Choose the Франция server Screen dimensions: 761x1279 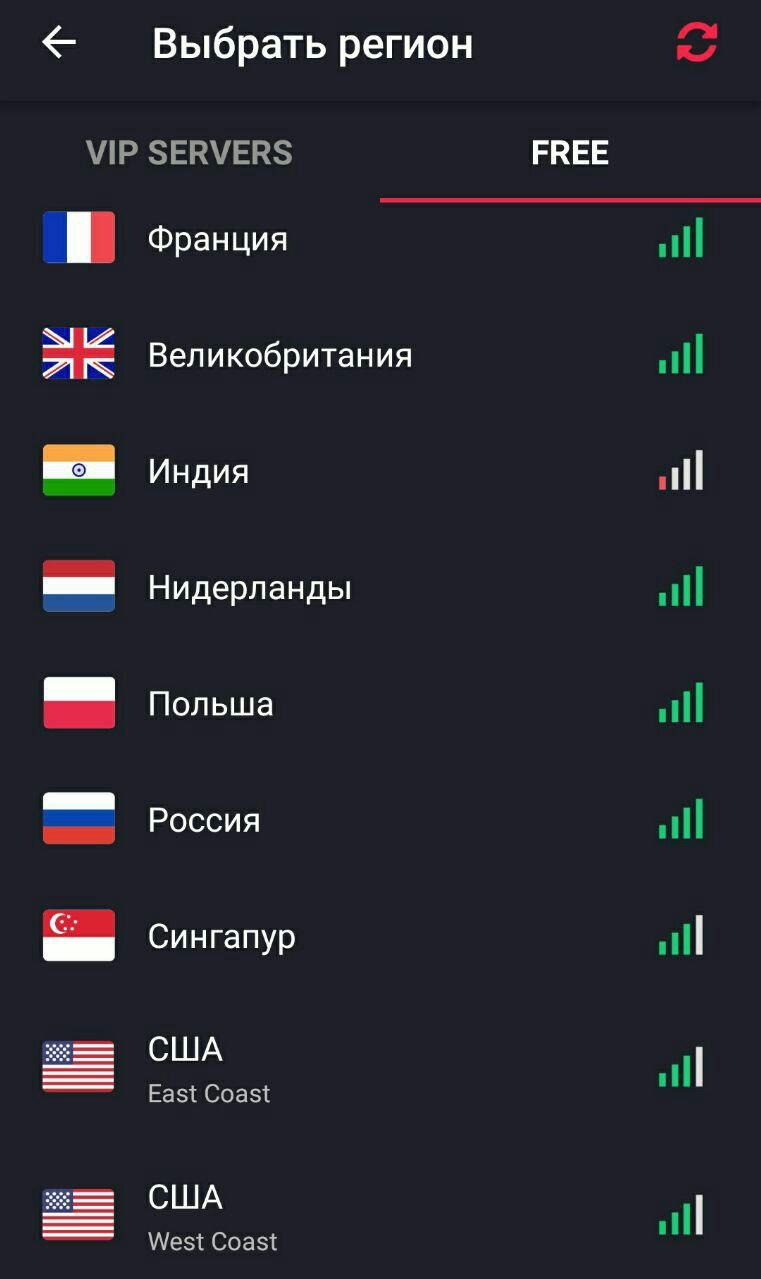pyautogui.click(x=218, y=239)
